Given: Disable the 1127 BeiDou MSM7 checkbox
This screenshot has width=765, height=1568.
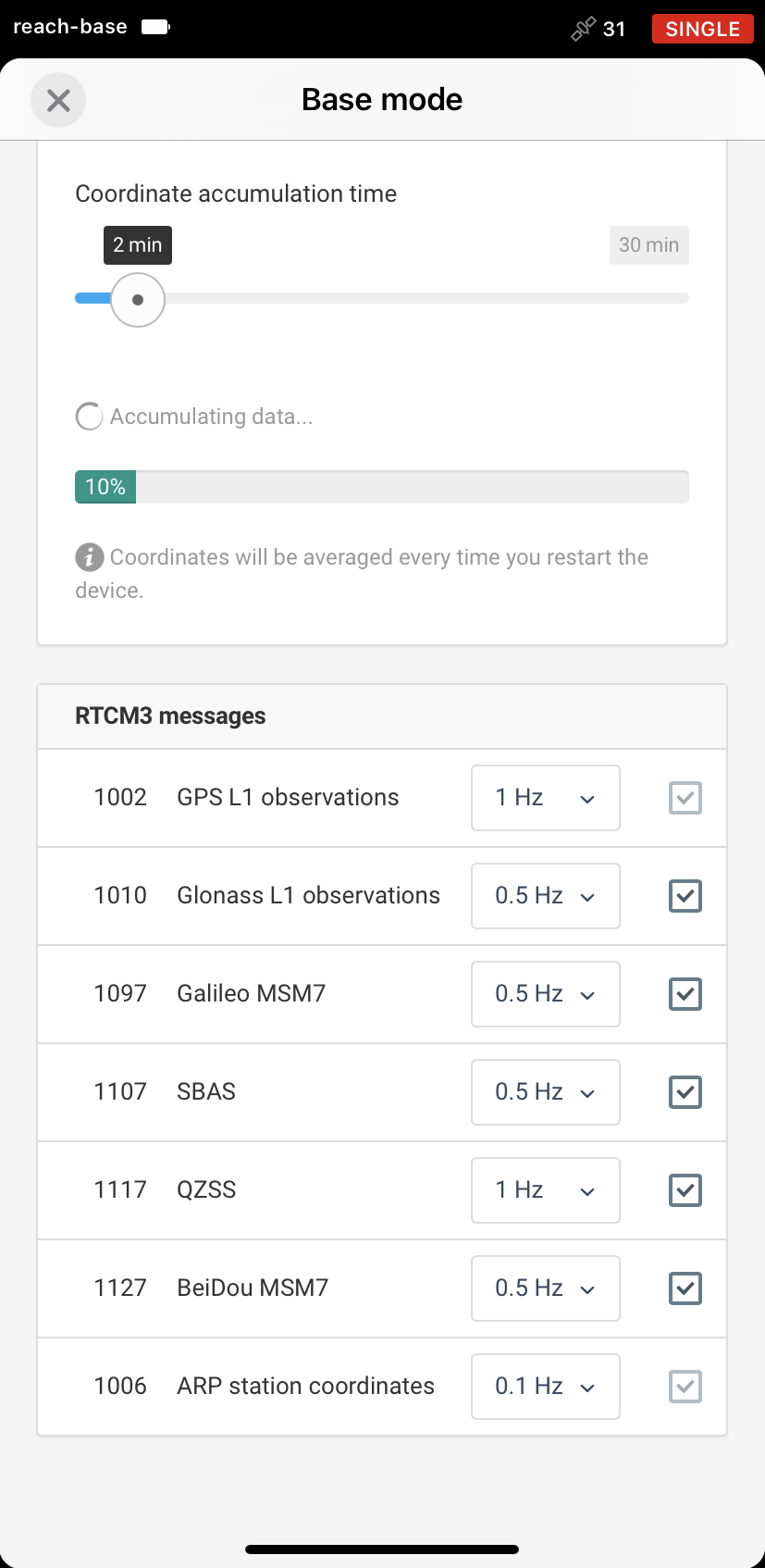Looking at the screenshot, I should click(685, 1288).
